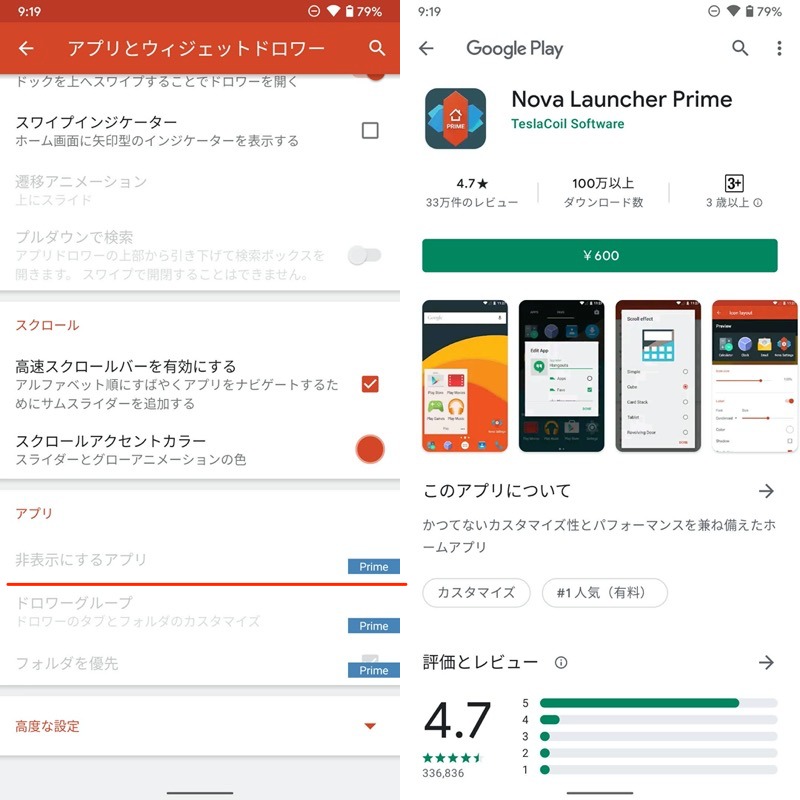
Task: Show rating info icon beside 評価とレビュー
Action: [x=561, y=662]
